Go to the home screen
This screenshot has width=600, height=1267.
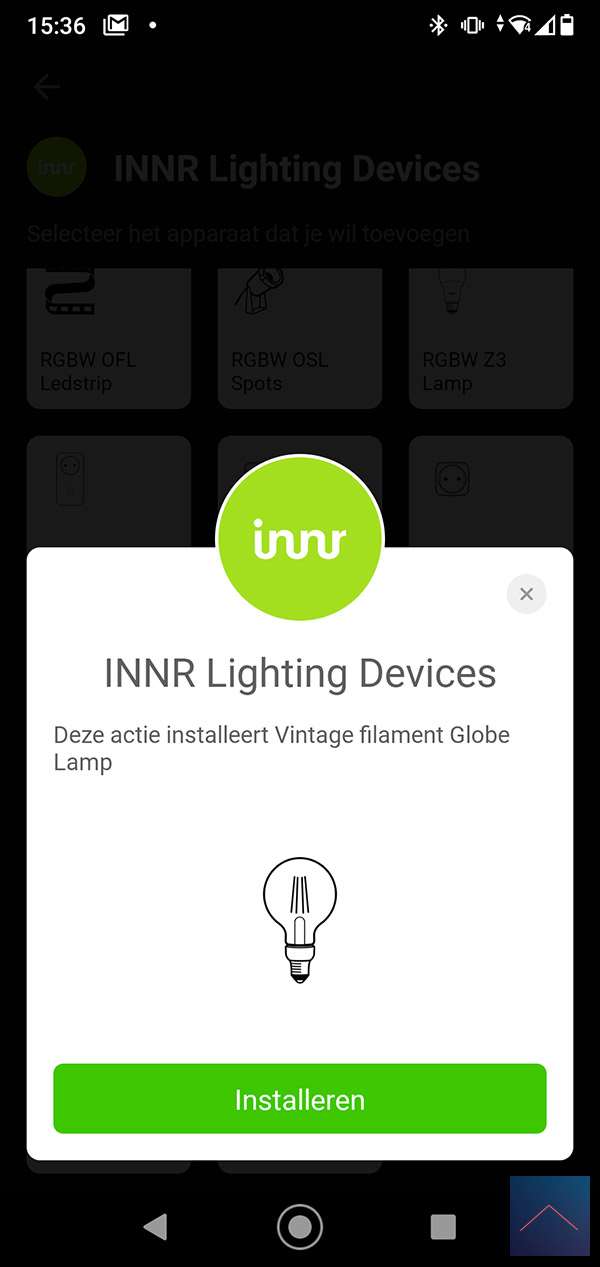pos(299,1227)
